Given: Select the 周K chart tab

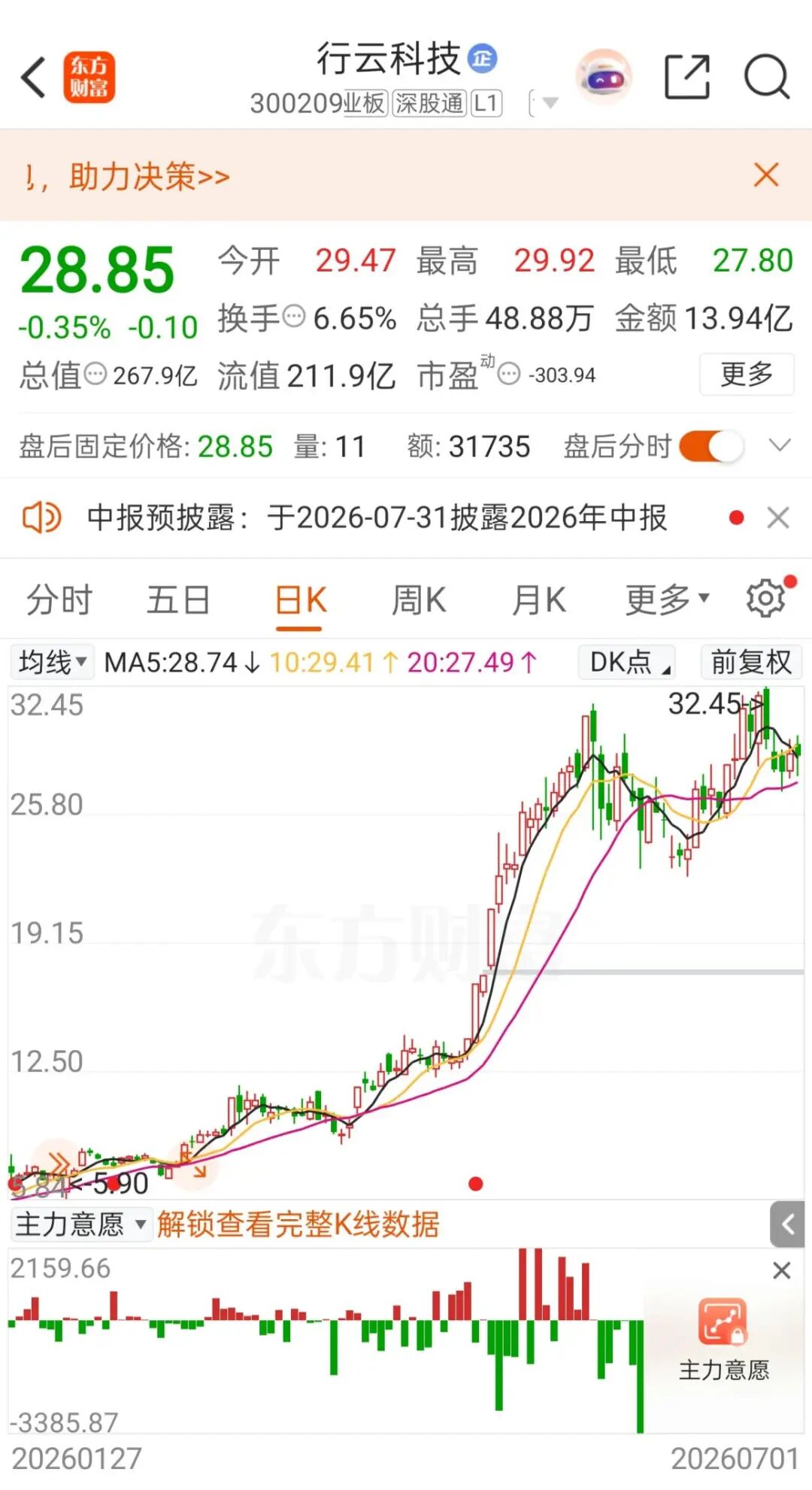Looking at the screenshot, I should [419, 600].
